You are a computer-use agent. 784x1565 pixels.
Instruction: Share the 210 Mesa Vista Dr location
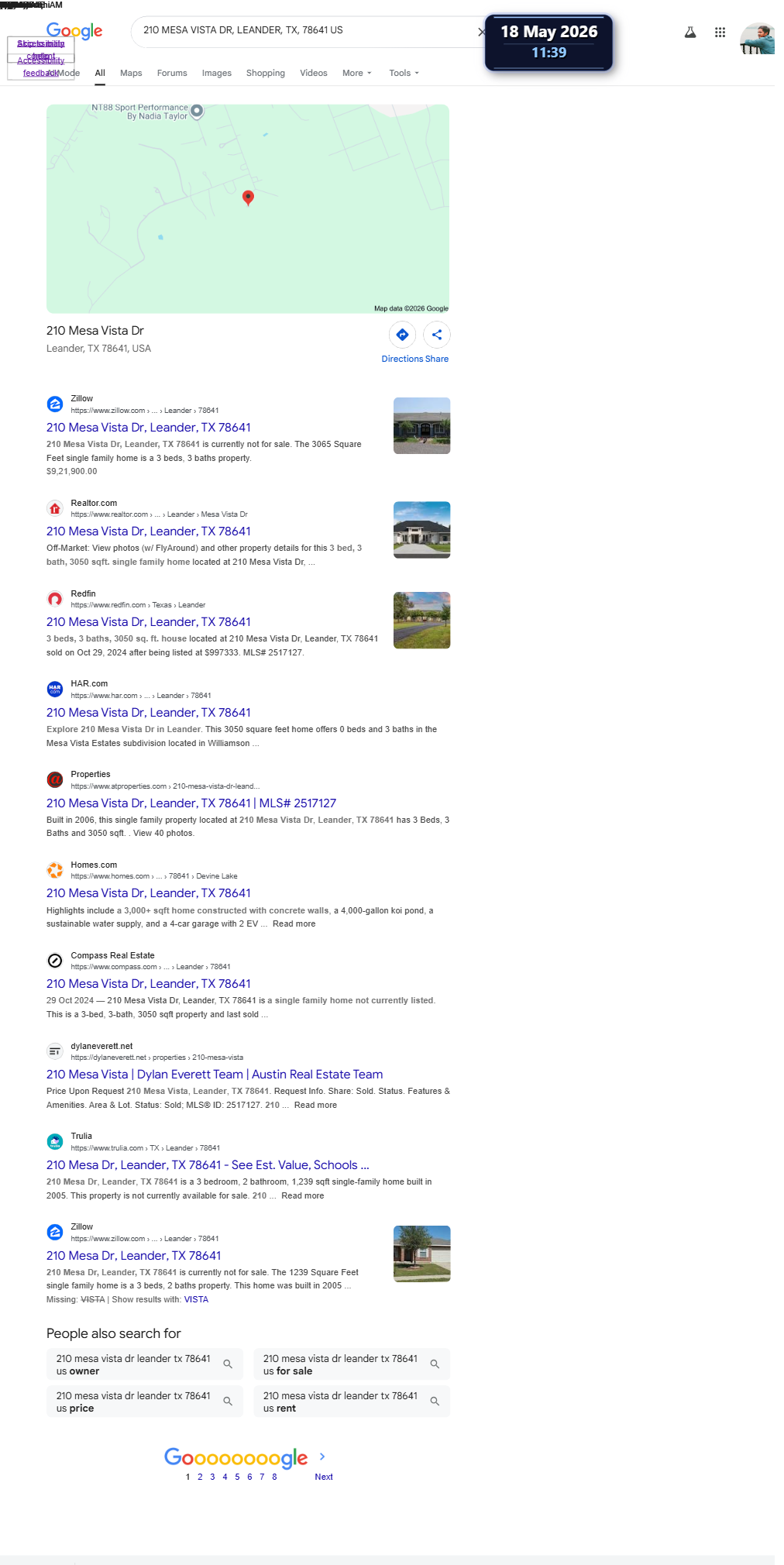[437, 342]
